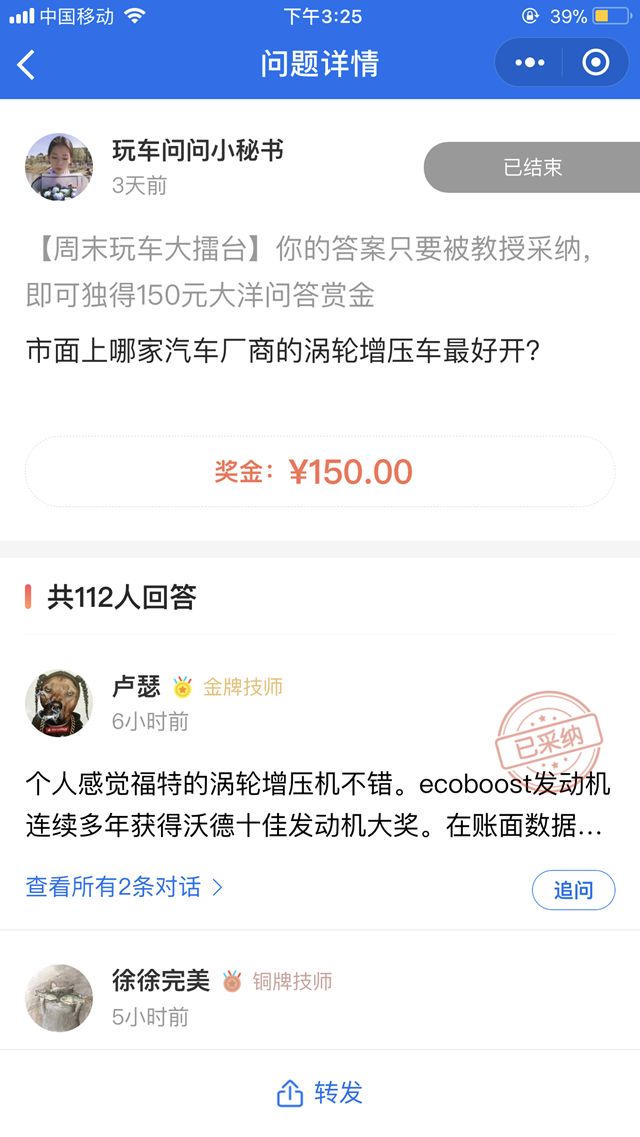Viewport: 640px width, 1137px height.
Task: Close the mini program with the circle button
Action: [x=596, y=63]
